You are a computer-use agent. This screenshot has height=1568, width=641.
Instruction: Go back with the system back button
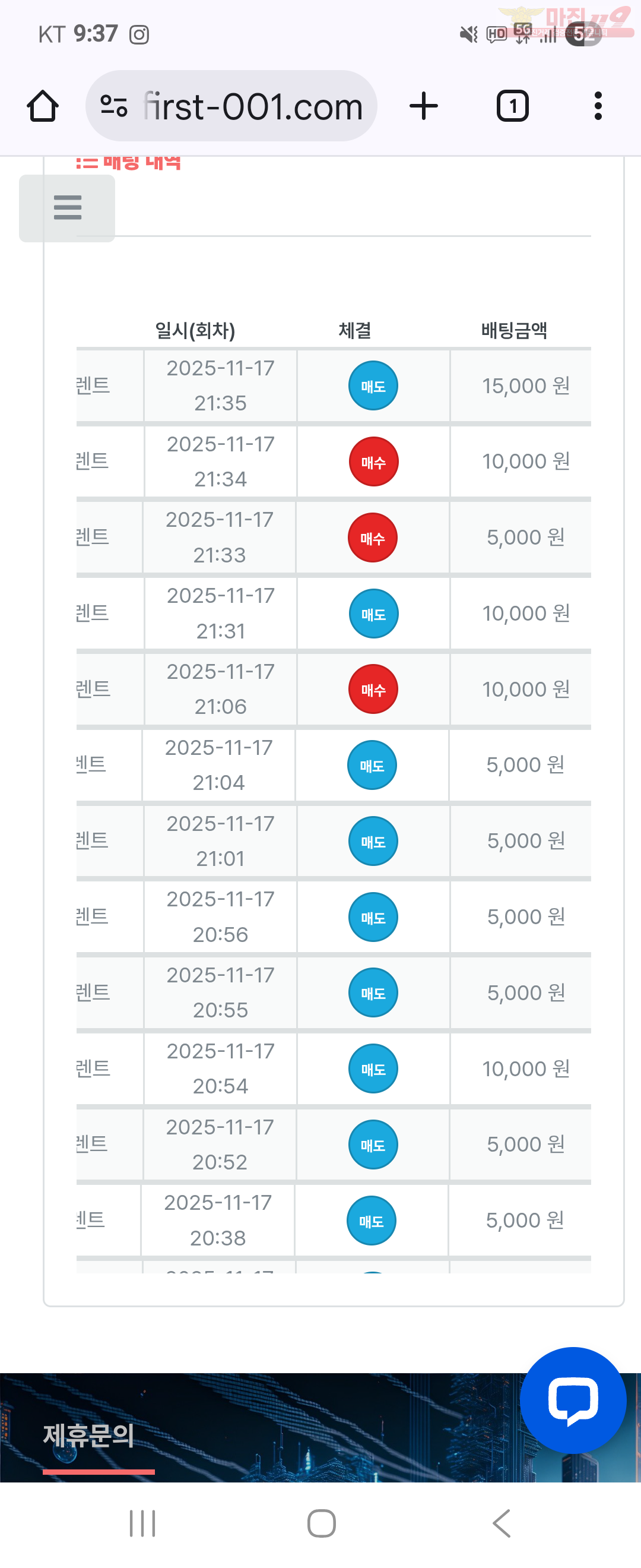pyautogui.click(x=501, y=1523)
